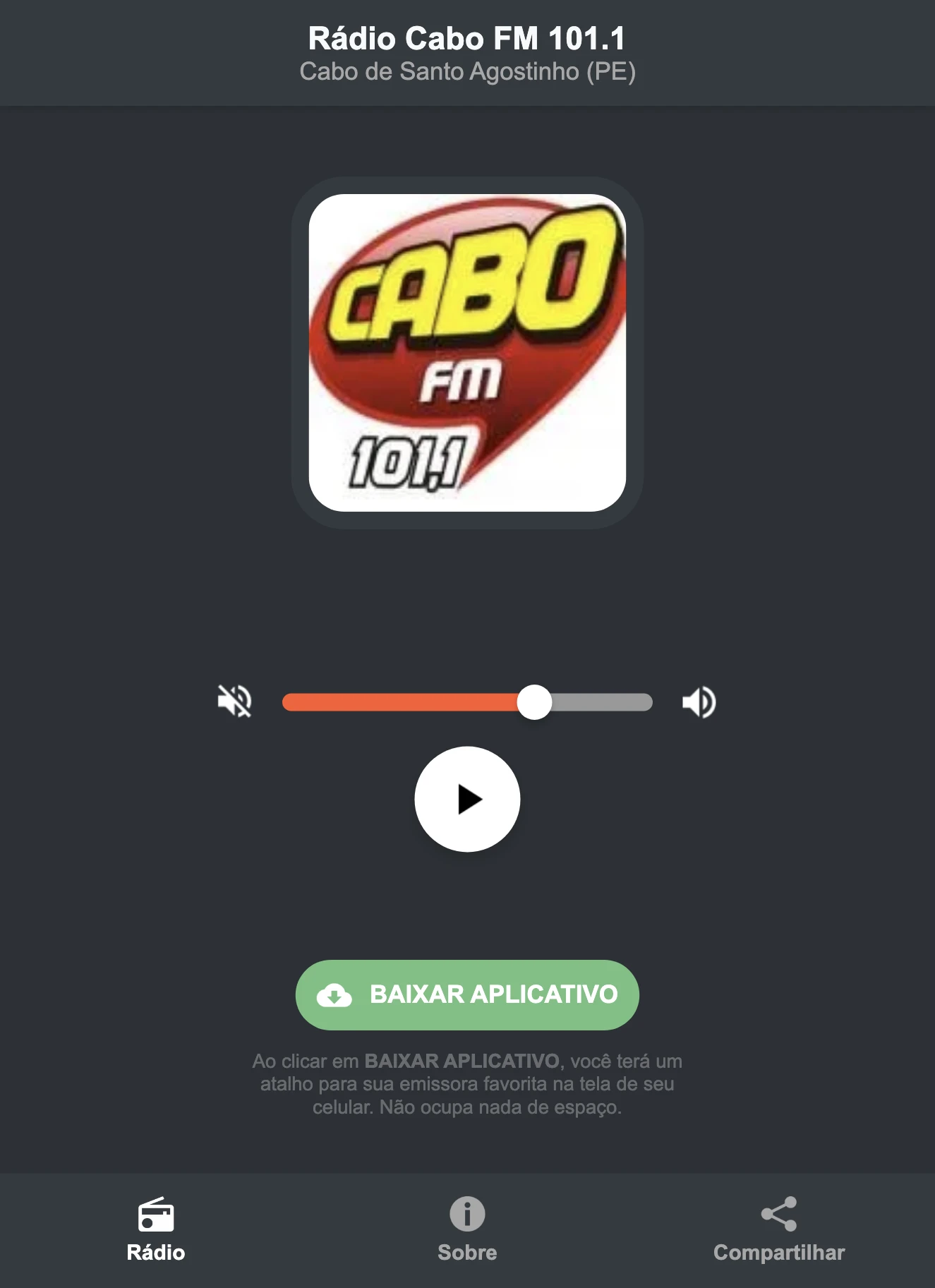Image resolution: width=935 pixels, height=1288 pixels.
Task: Click the Cabo de Santo Agostinho subtitle text
Action: pos(467,71)
